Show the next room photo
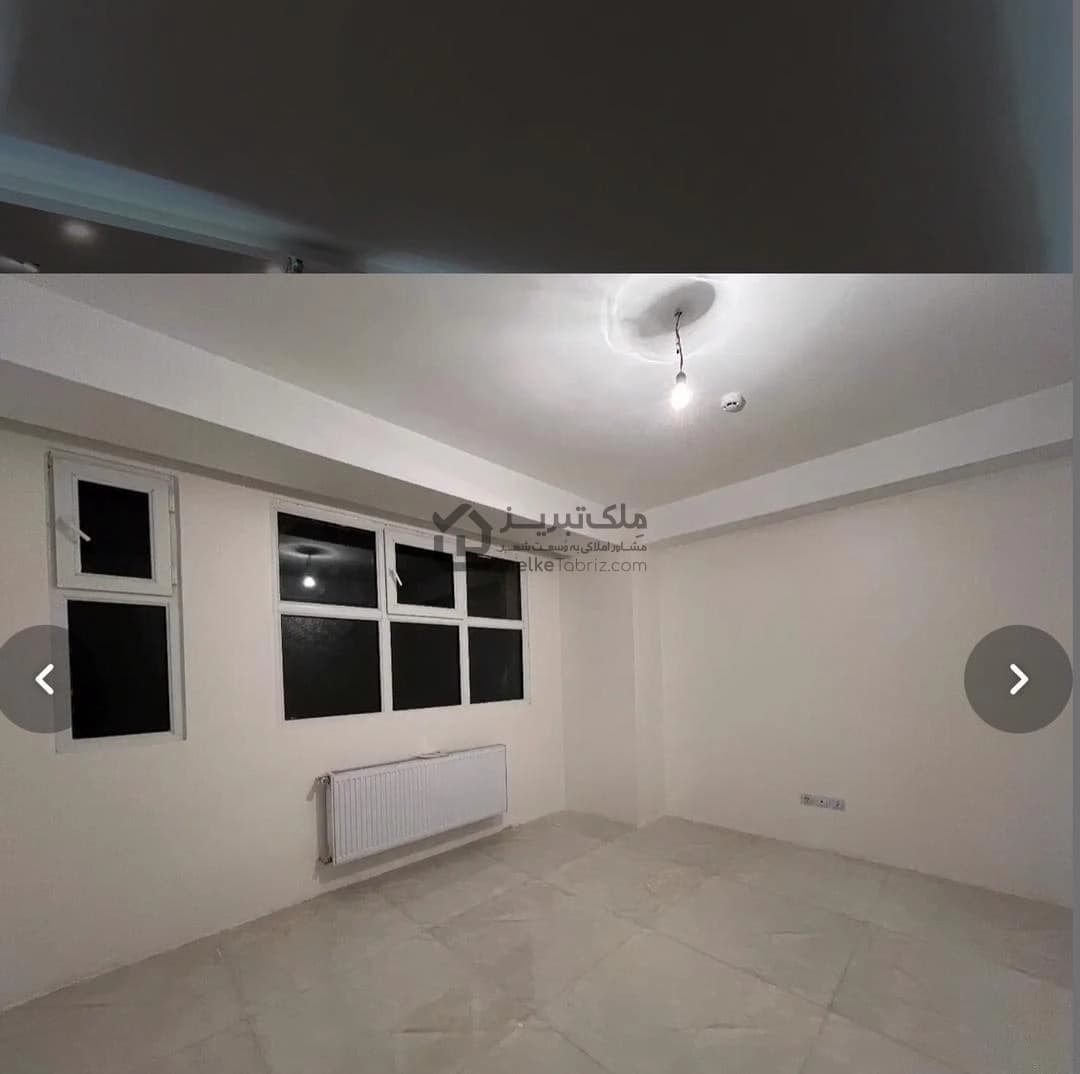 1018,679
